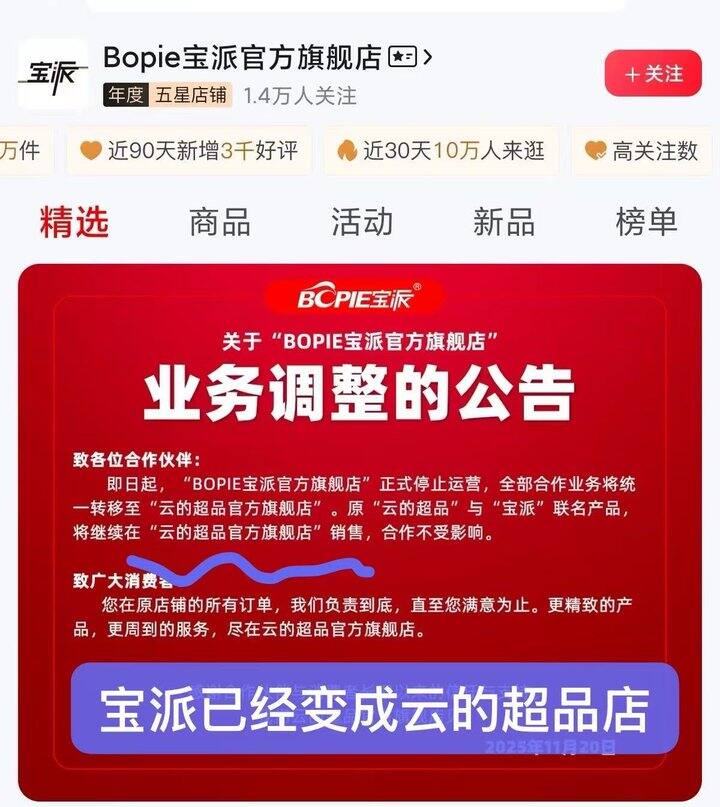The width and height of the screenshot is (720, 807).
Task: Switch to the 活动 tab
Action: pos(361,221)
